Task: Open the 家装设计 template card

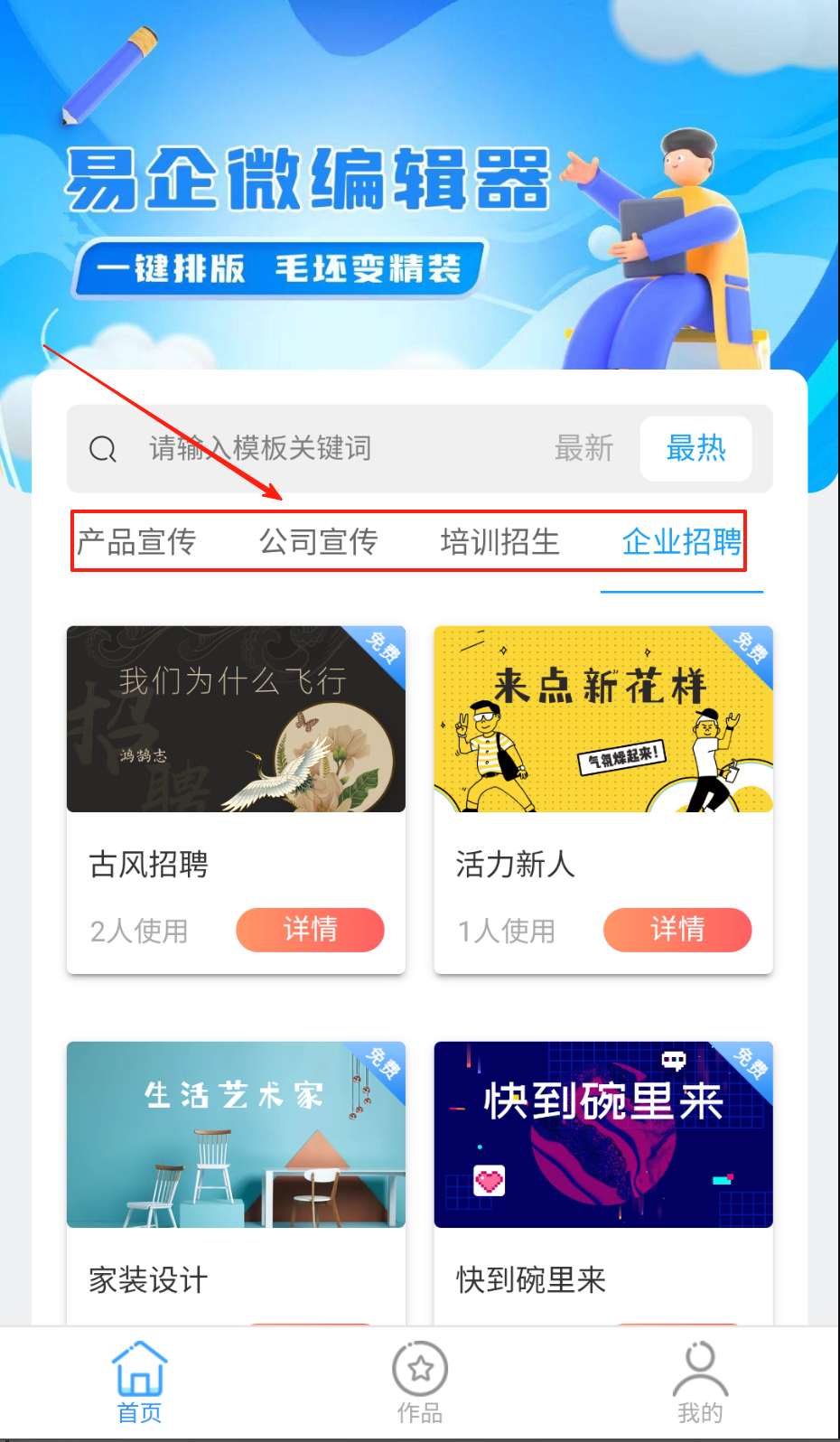Action: point(236,1135)
